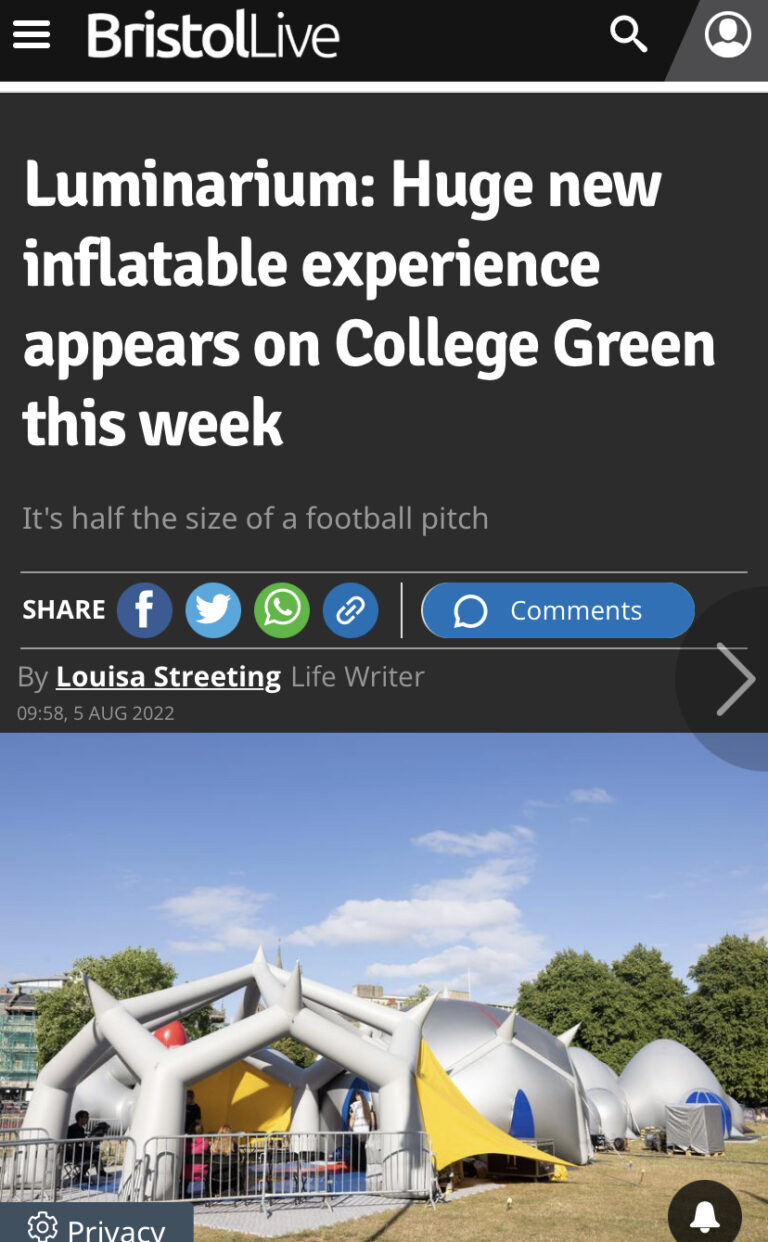Viewport: 768px width, 1242px height.
Task: Enable notifications with the bell button
Action: 705,1215
